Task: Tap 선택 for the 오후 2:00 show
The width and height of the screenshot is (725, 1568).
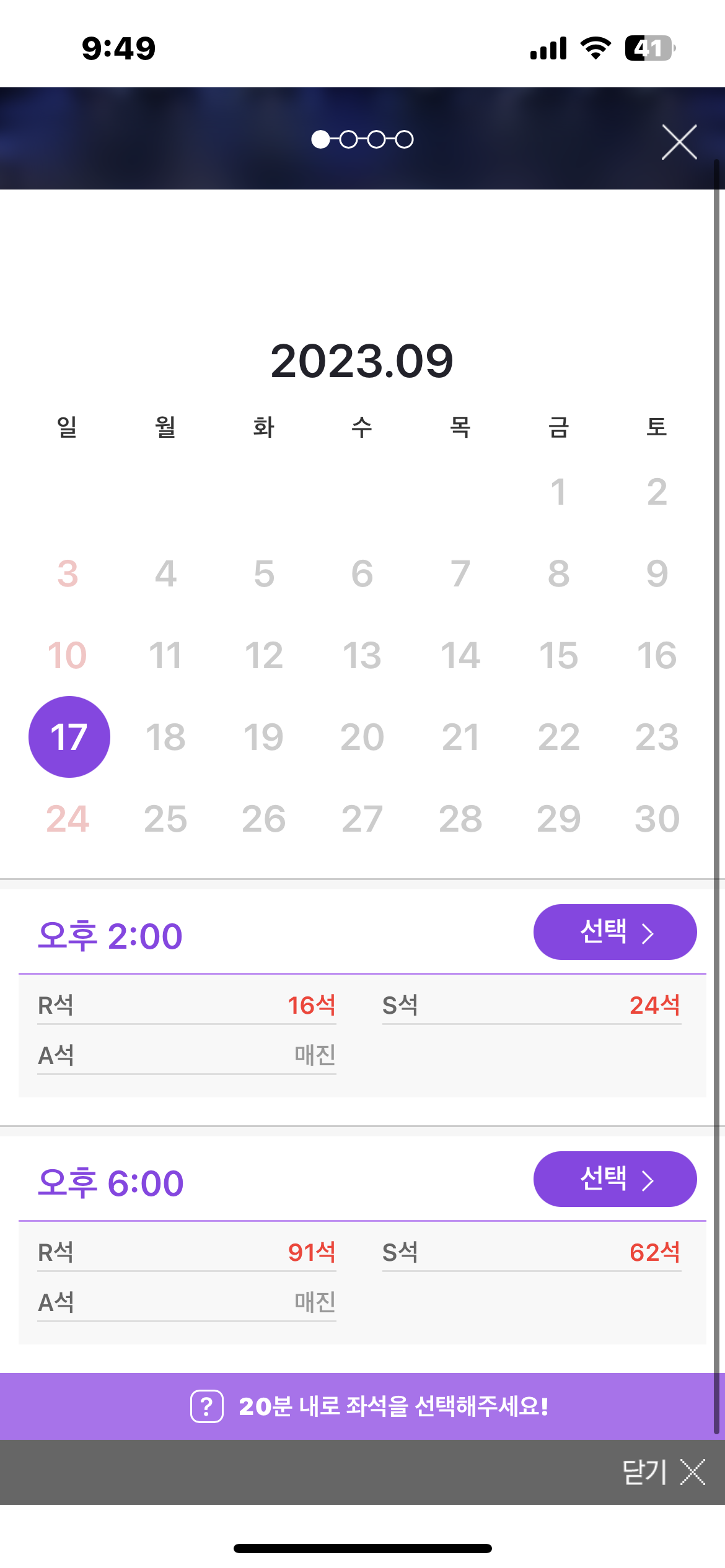Action: click(x=615, y=932)
